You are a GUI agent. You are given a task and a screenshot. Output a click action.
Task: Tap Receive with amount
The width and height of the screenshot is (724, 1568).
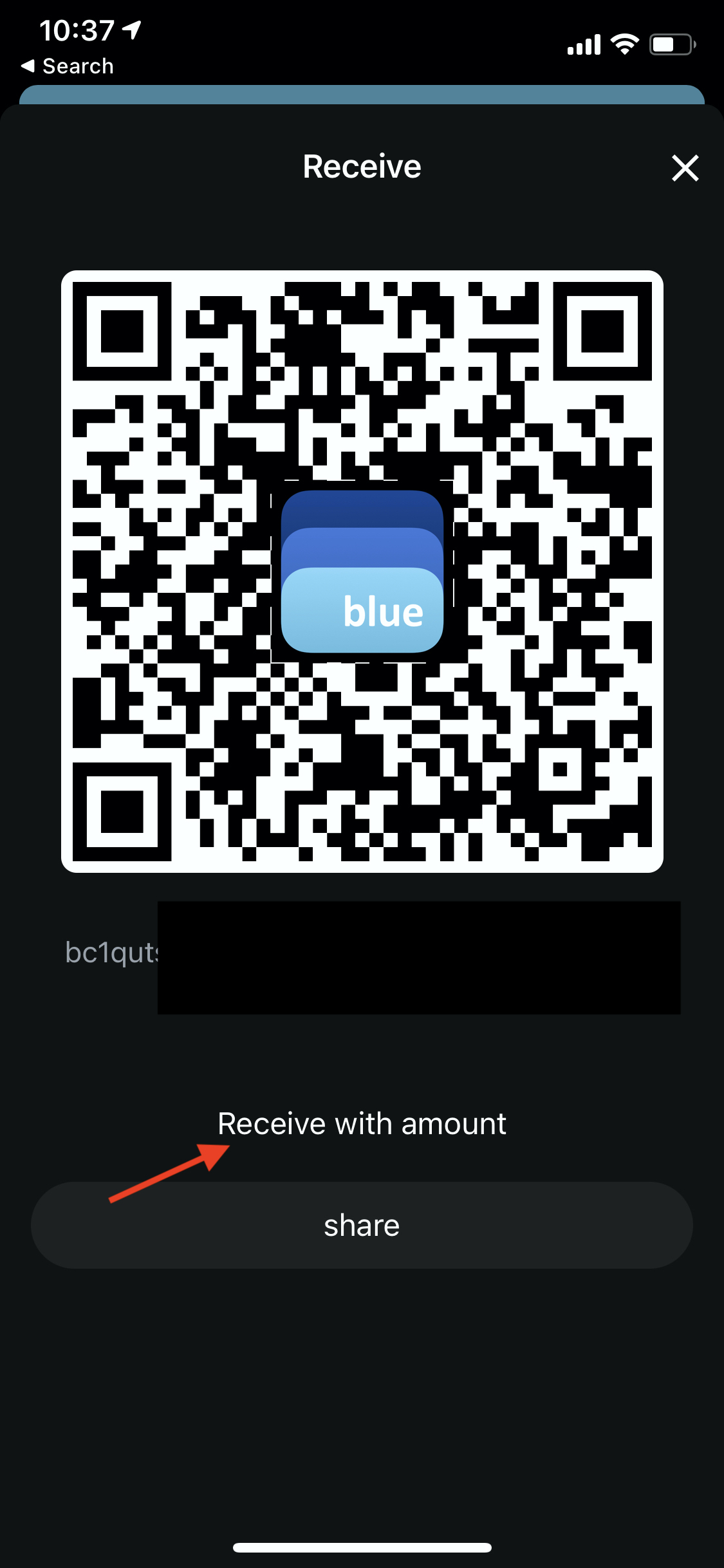[x=362, y=1124]
